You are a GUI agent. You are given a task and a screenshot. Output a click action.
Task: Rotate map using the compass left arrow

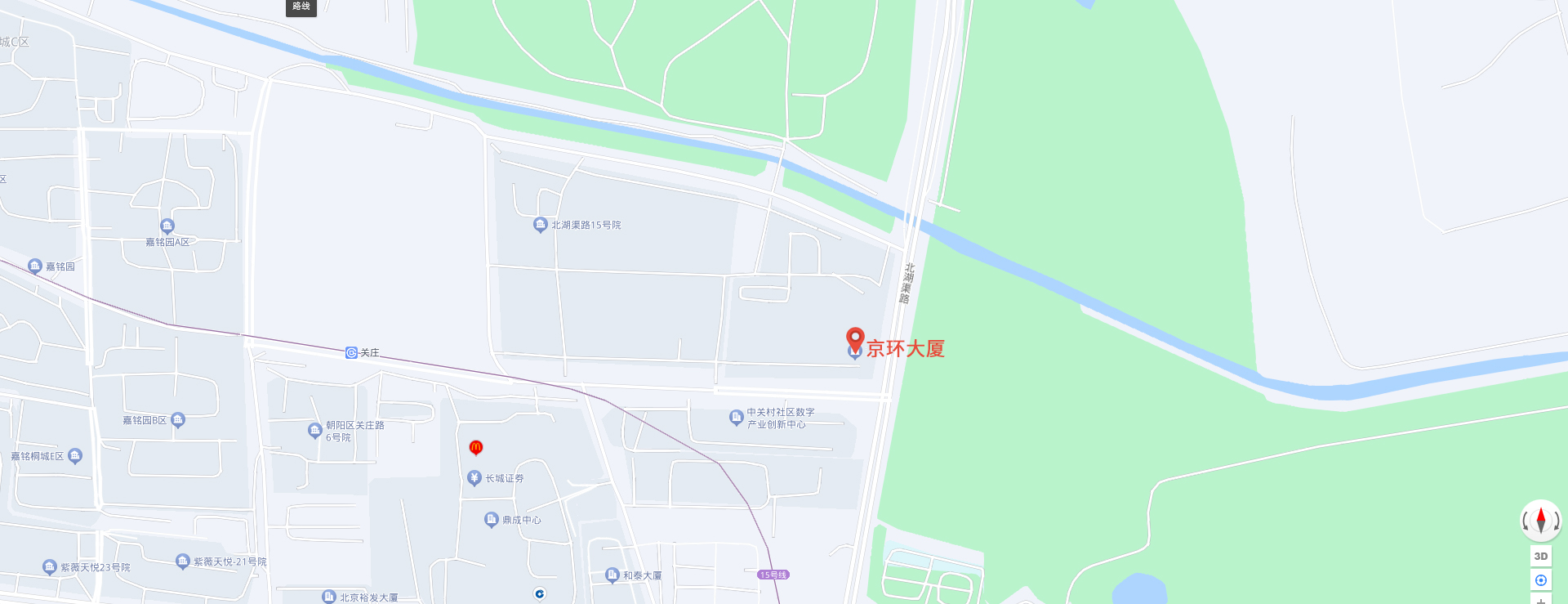tap(1525, 521)
